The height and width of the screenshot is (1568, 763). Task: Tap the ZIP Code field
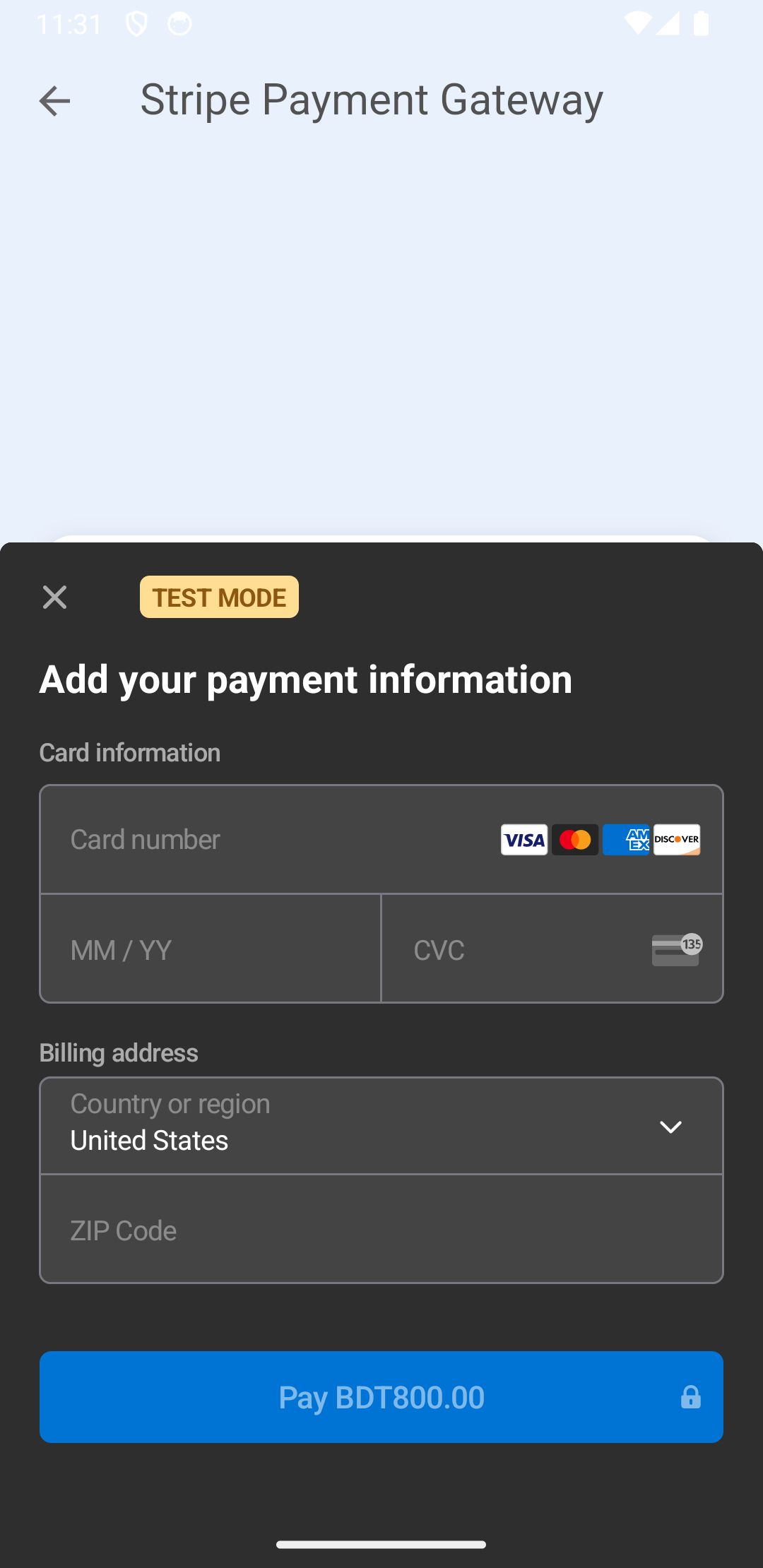point(381,1230)
